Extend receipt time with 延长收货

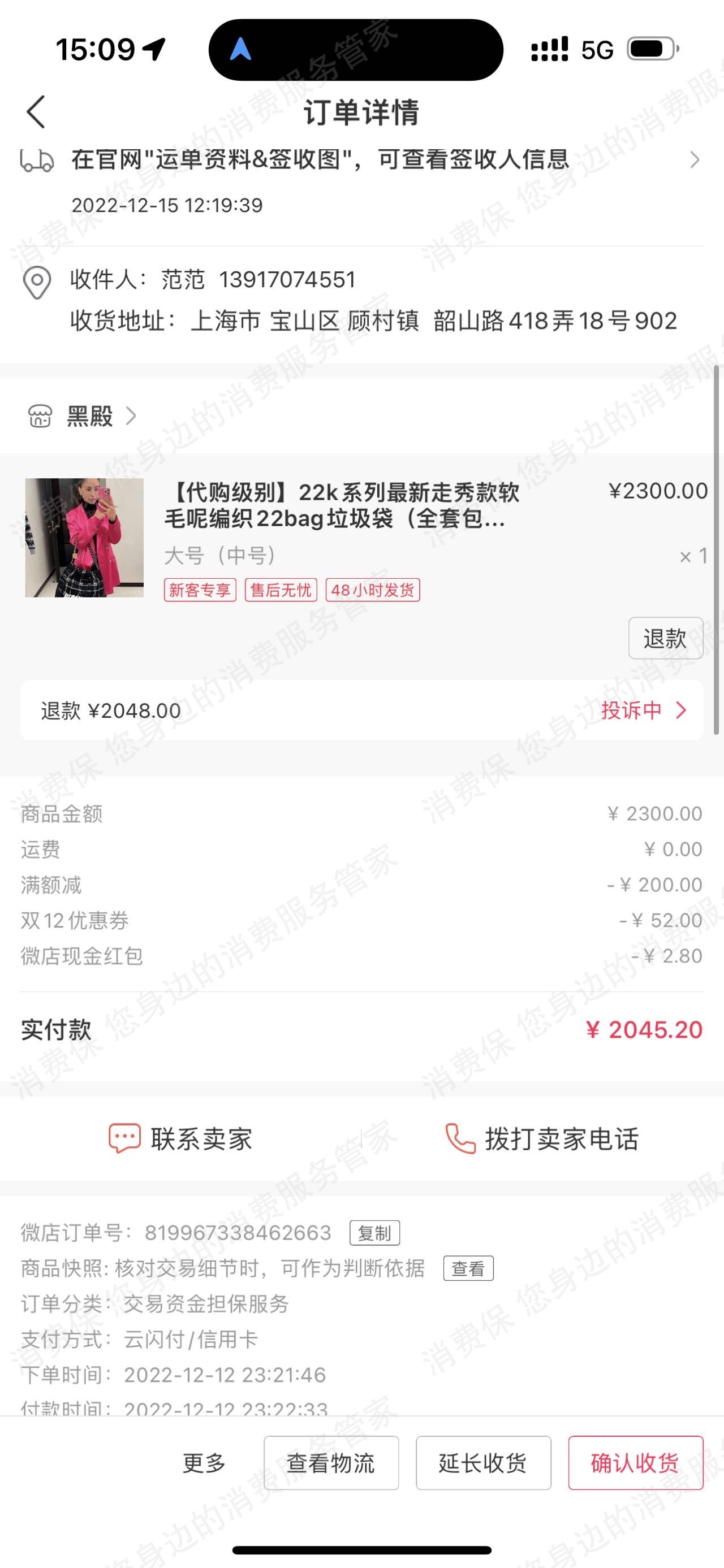[x=484, y=1463]
